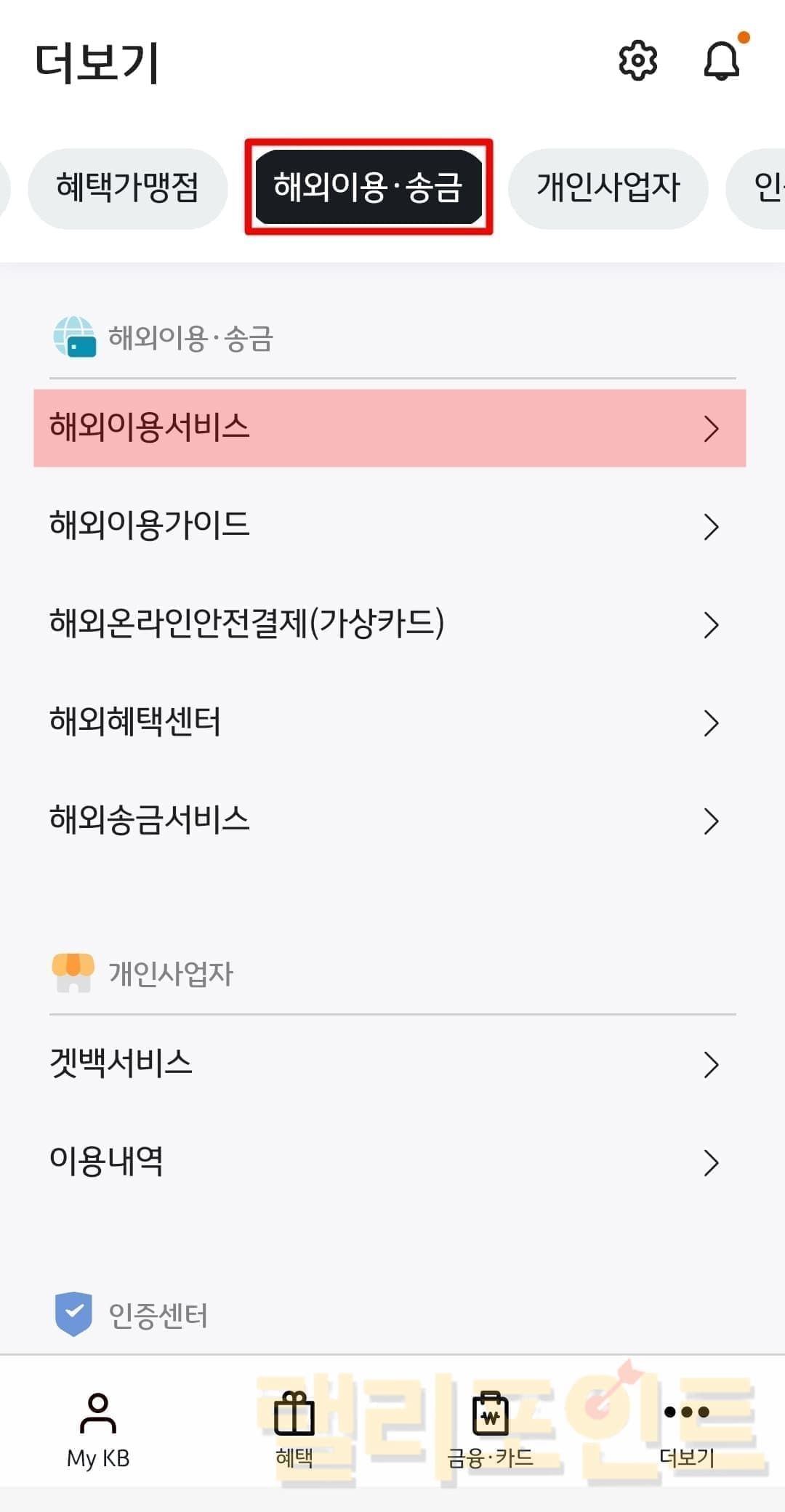785x1512 pixels.
Task: Open 해외송금서비스 row
Action: tap(390, 820)
